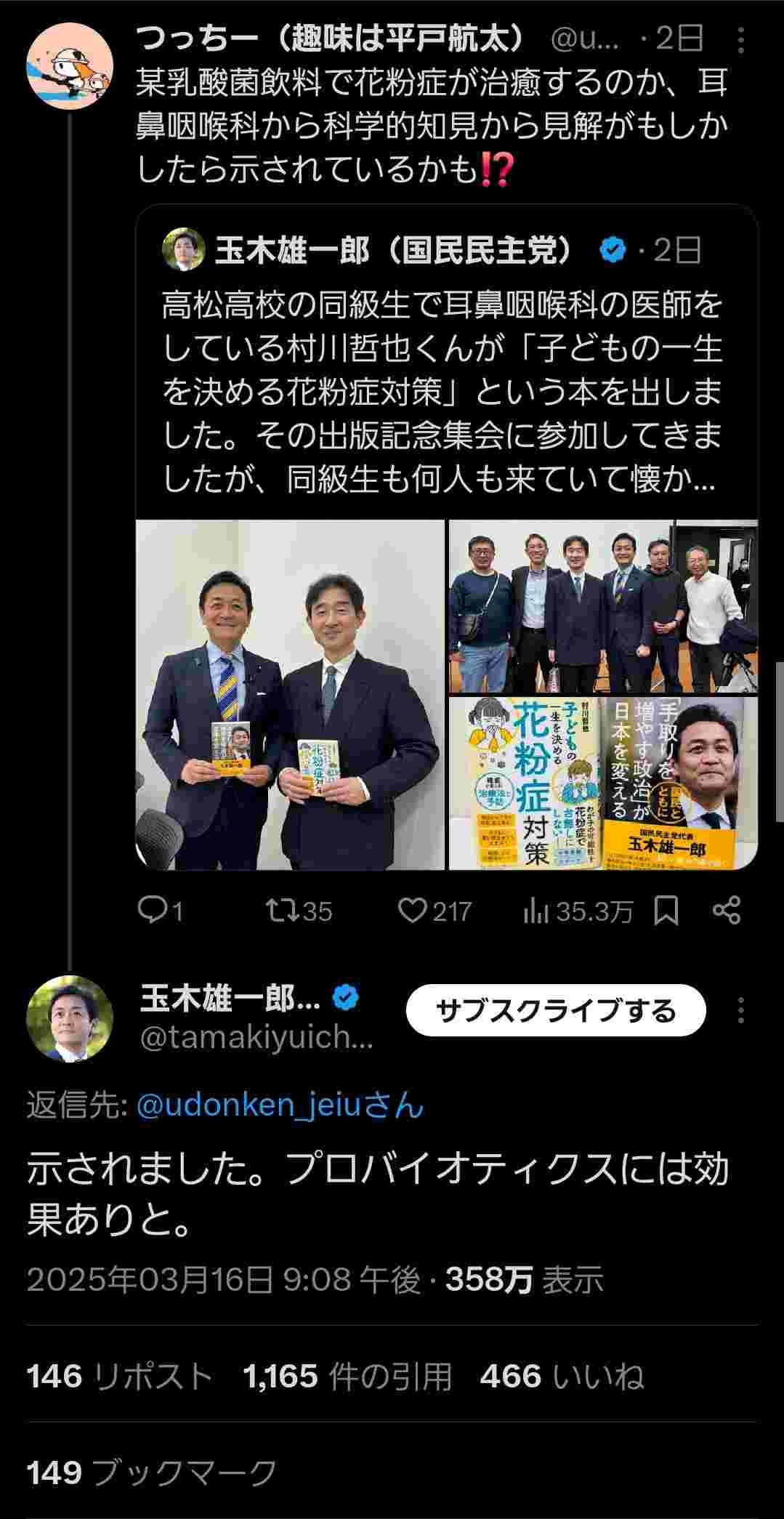Share つっちー's post

(727, 911)
